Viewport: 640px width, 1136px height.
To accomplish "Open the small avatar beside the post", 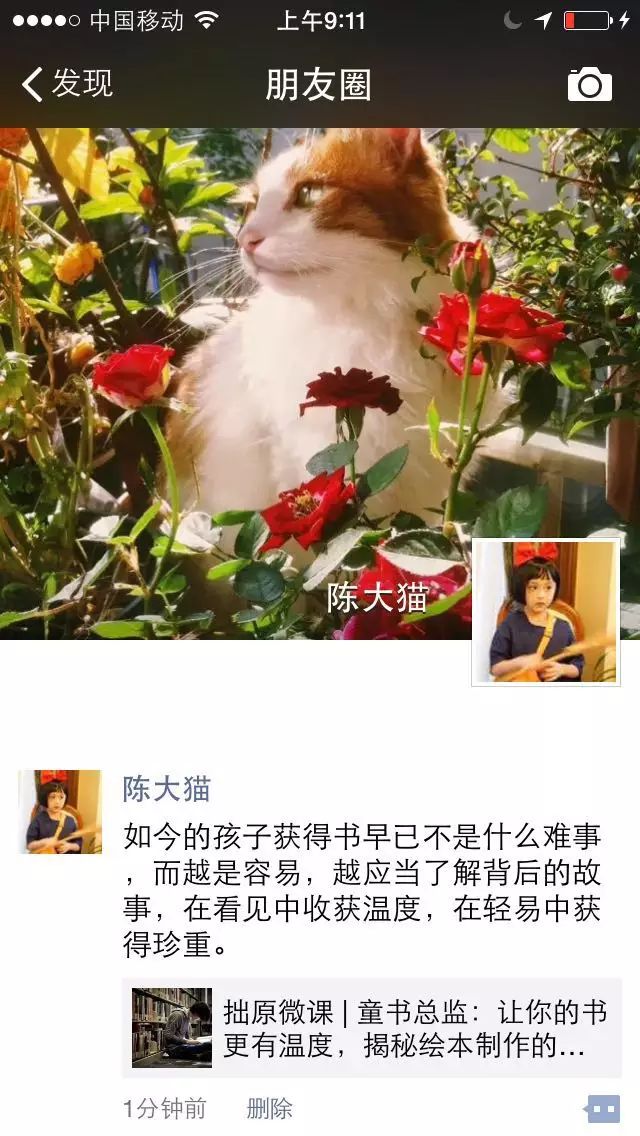I will pos(60,811).
